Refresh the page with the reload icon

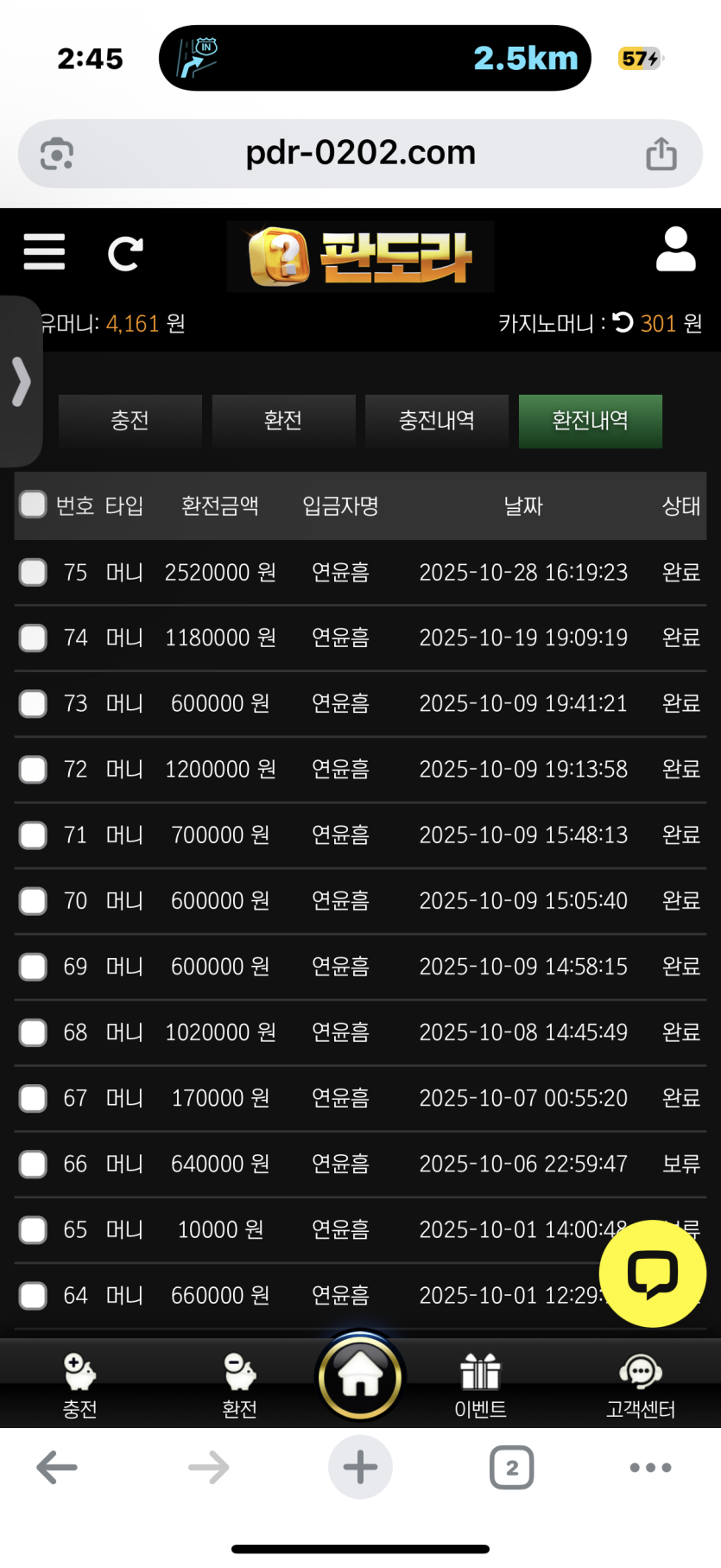pos(125,253)
